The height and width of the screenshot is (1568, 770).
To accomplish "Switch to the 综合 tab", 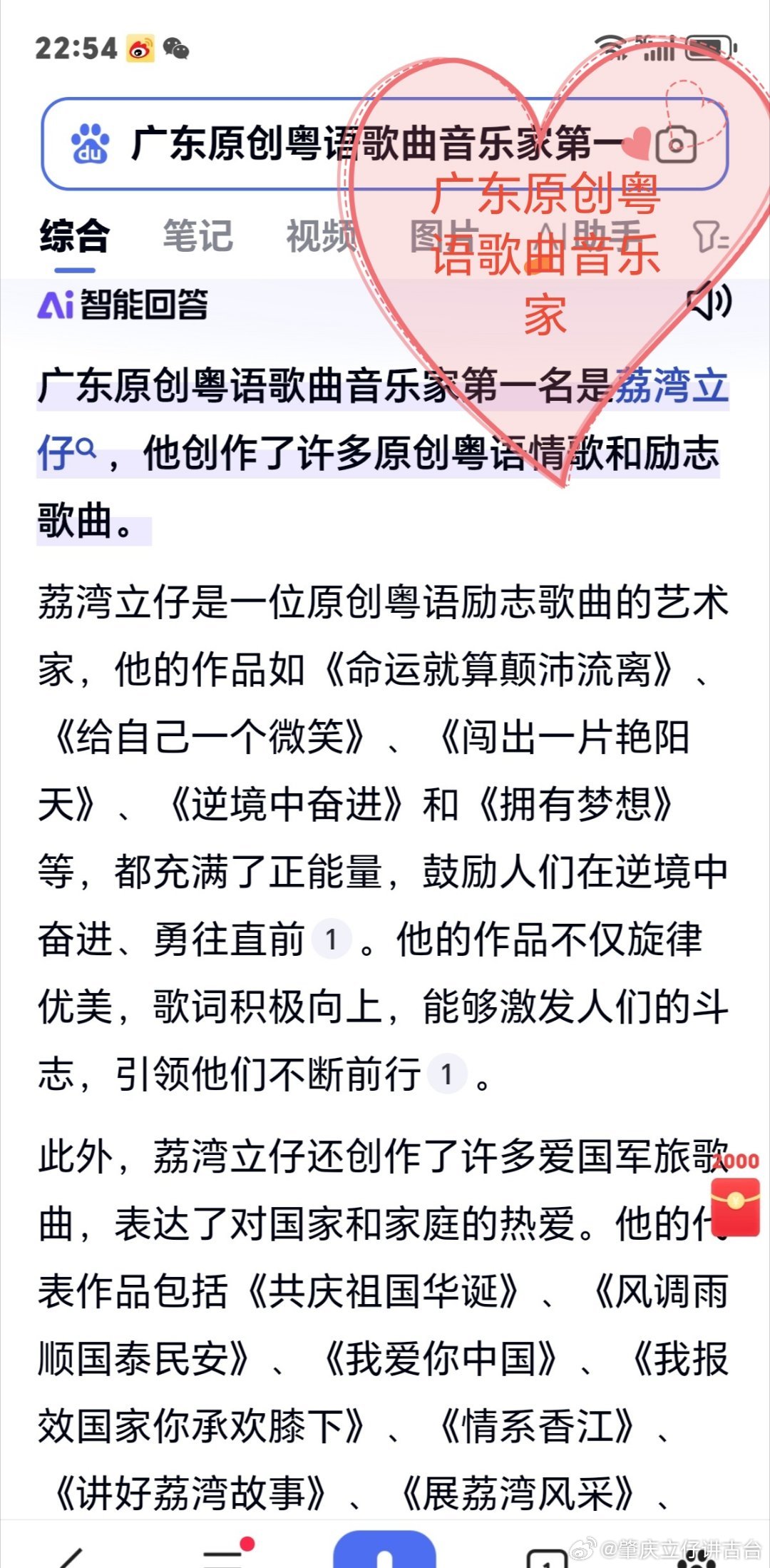I will (x=75, y=236).
